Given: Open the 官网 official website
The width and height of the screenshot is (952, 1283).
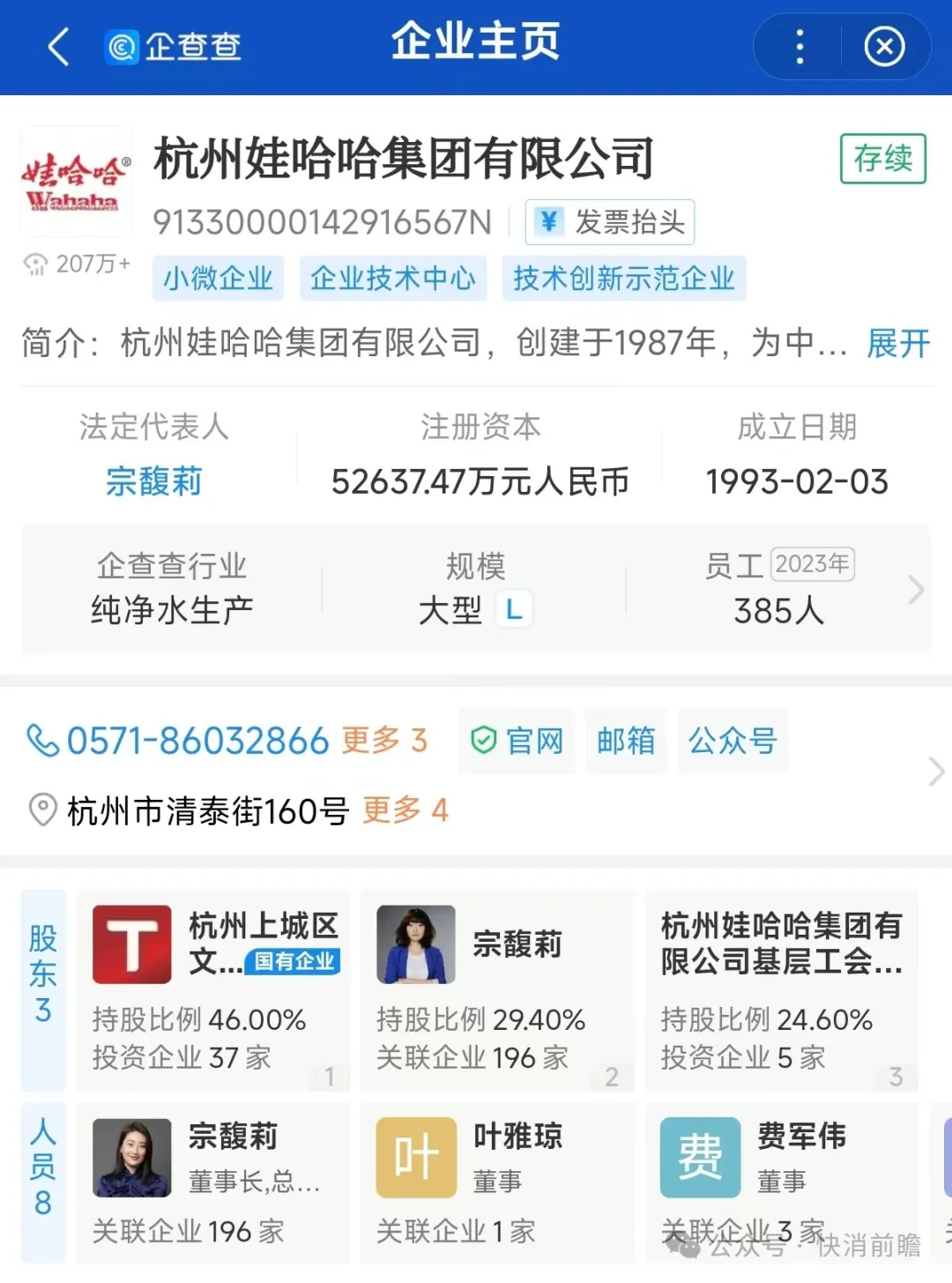Looking at the screenshot, I should (517, 741).
